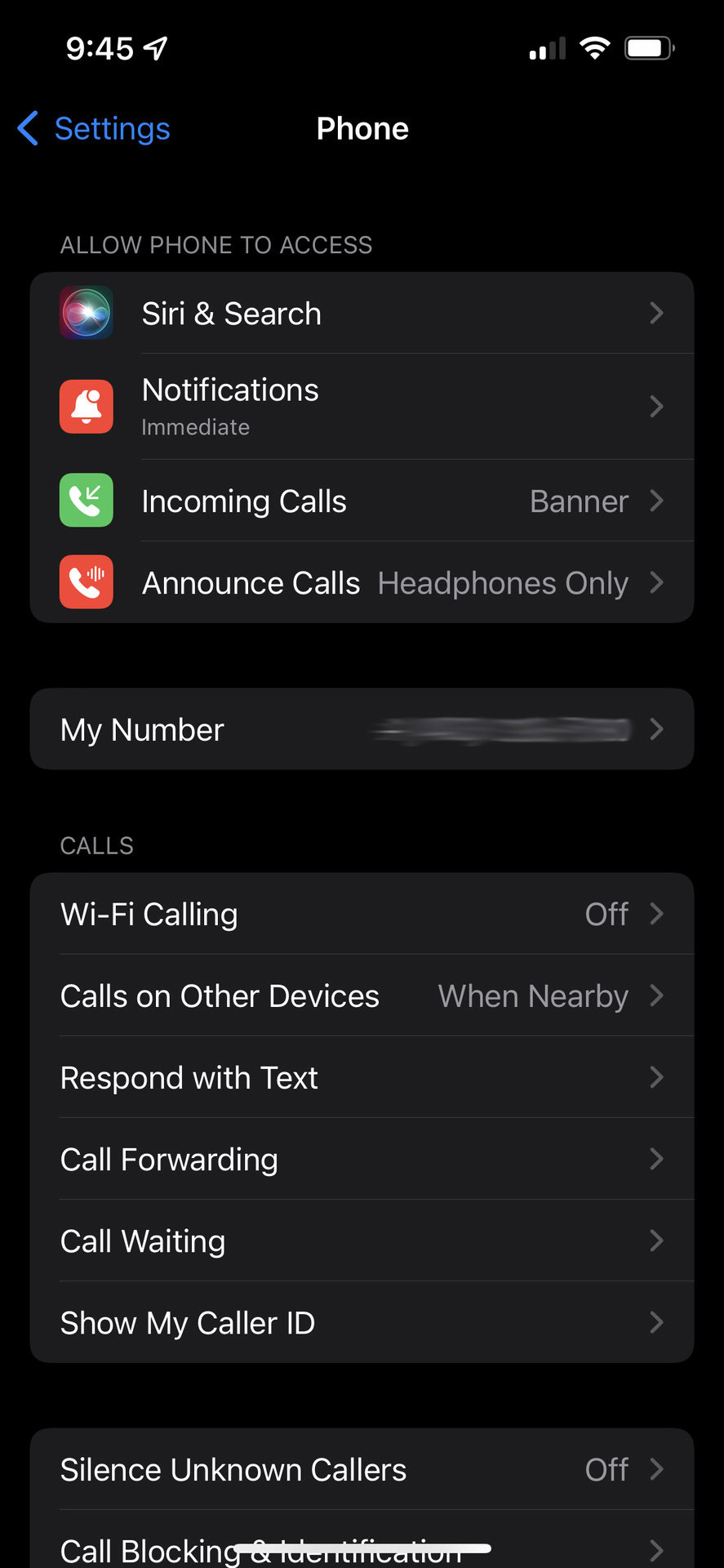Go back to Settings
The width and height of the screenshot is (724, 1568).
[95, 129]
